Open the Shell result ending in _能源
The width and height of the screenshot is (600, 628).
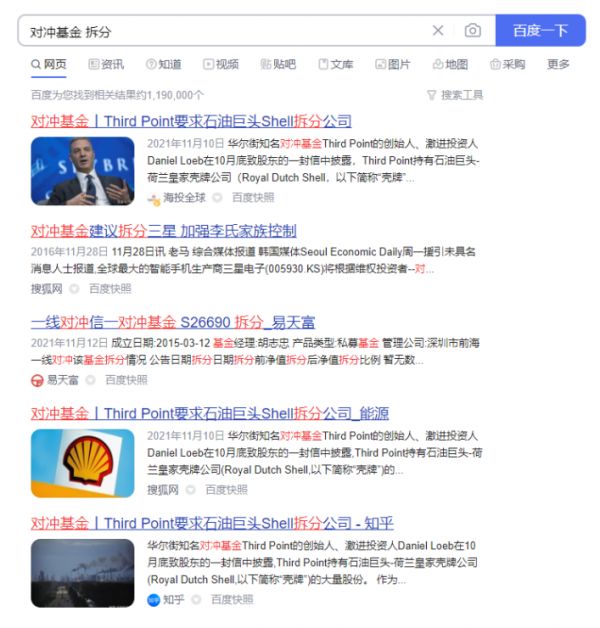(x=210, y=413)
